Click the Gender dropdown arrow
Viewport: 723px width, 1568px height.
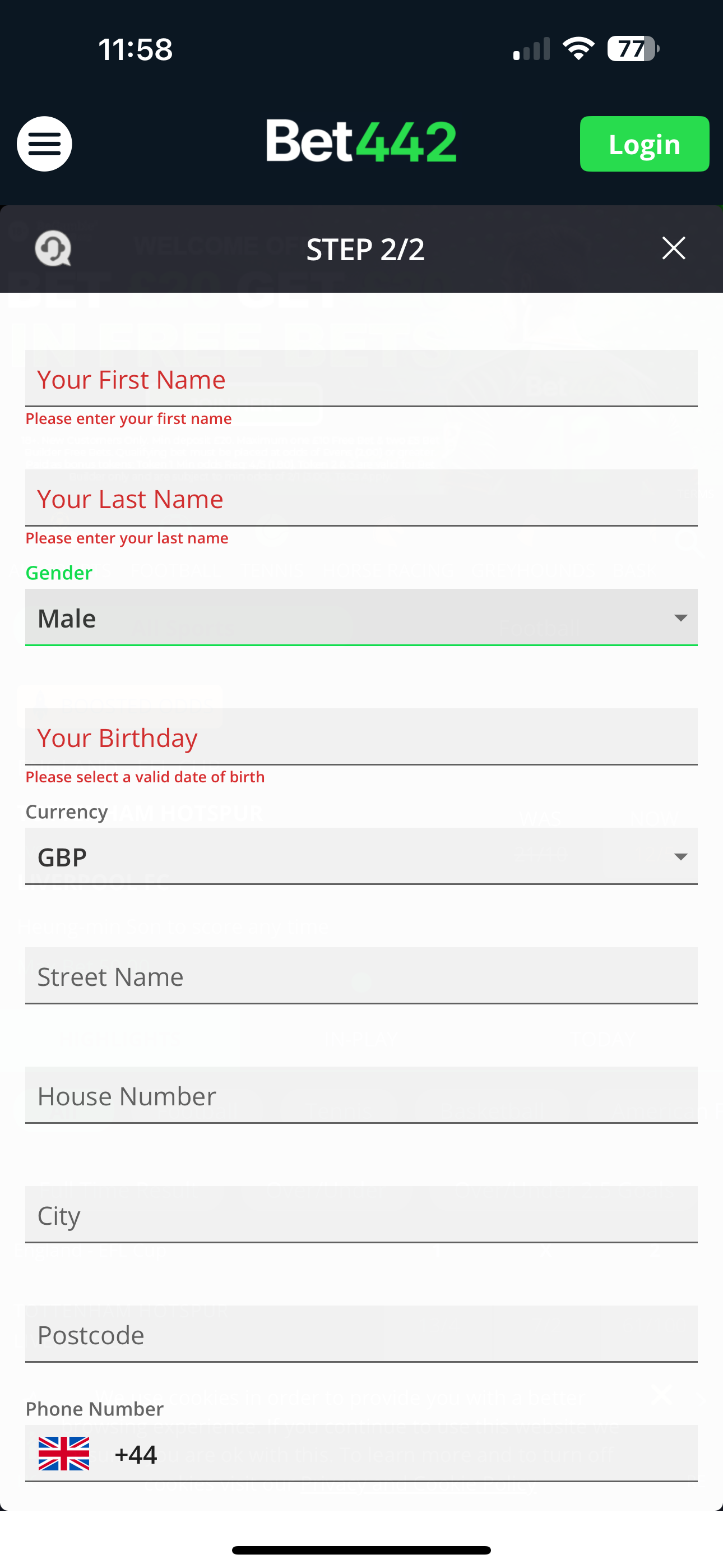click(x=680, y=617)
